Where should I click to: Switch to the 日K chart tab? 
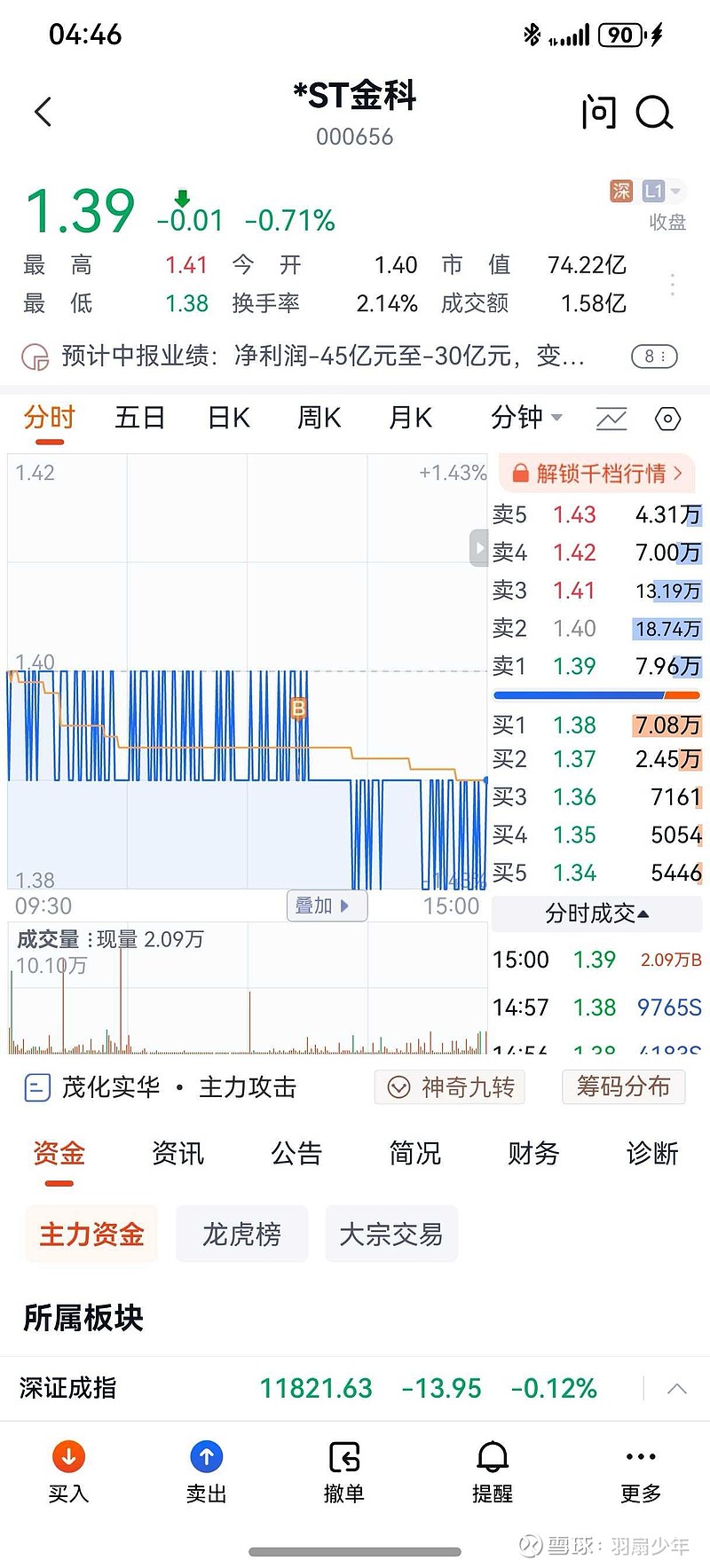pos(228,418)
